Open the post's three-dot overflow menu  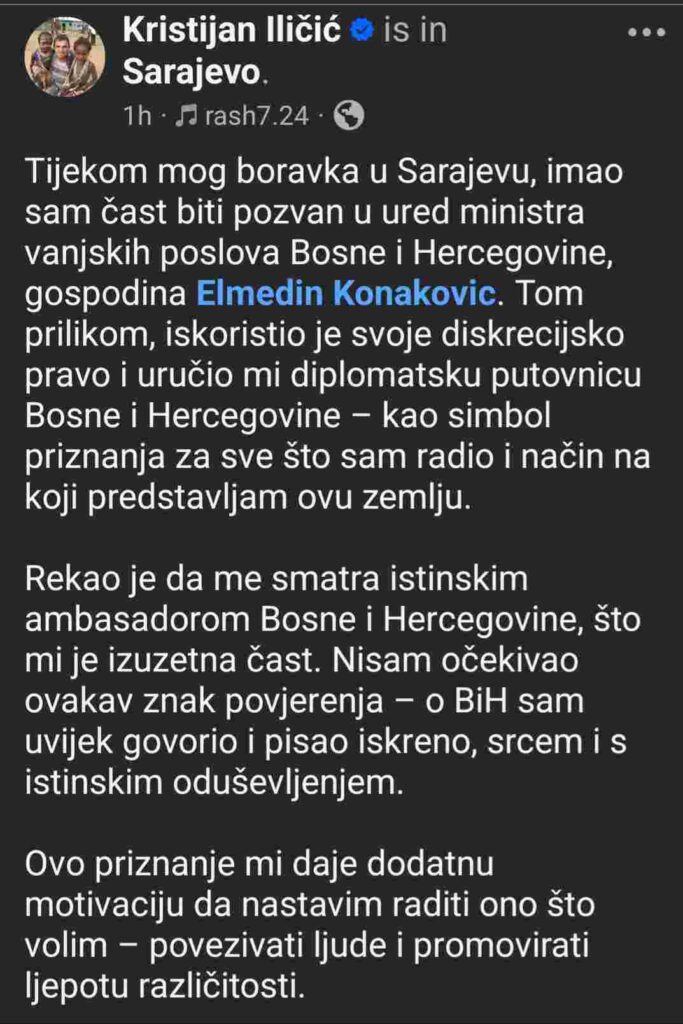[644, 32]
